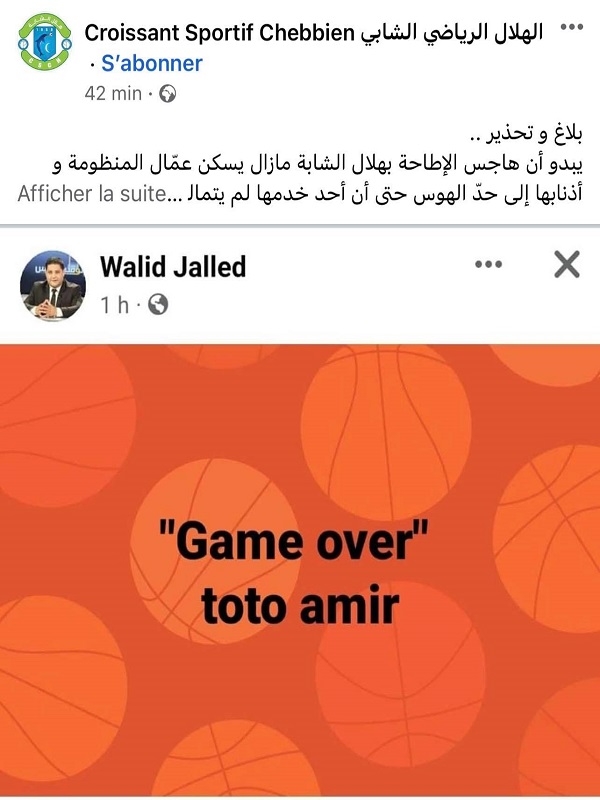Open the attached Game over image
This screenshot has height=800, width=600.
coord(300,570)
